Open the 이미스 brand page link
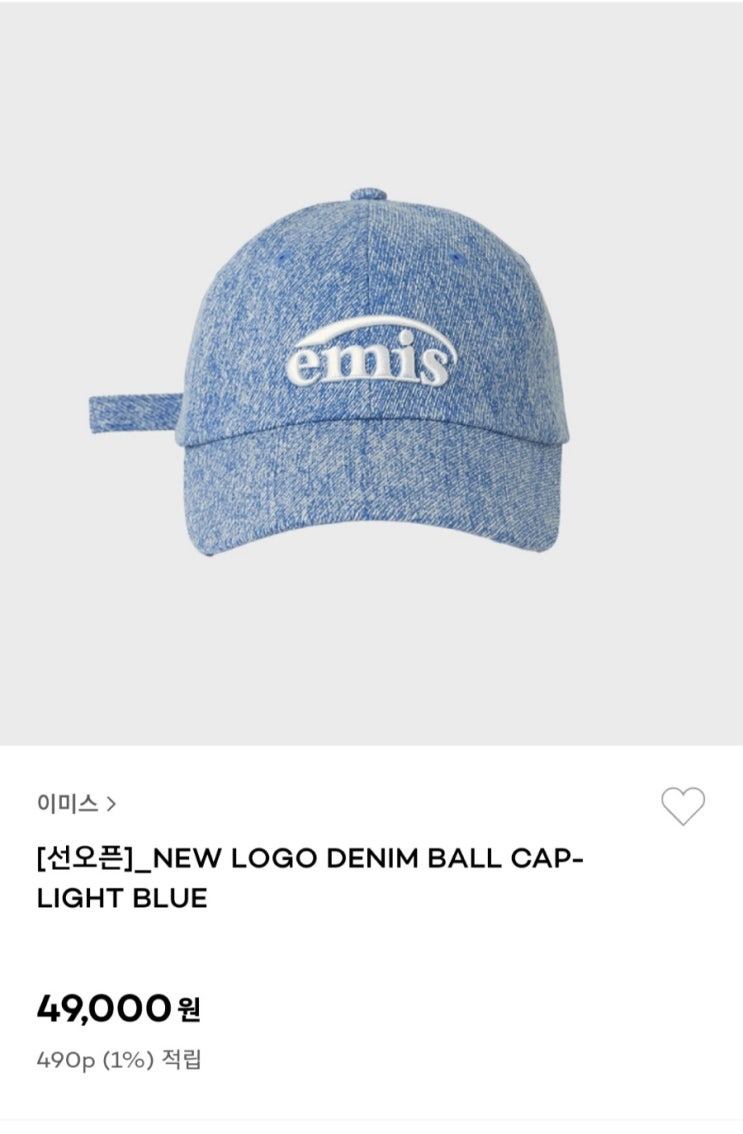 click(76, 803)
